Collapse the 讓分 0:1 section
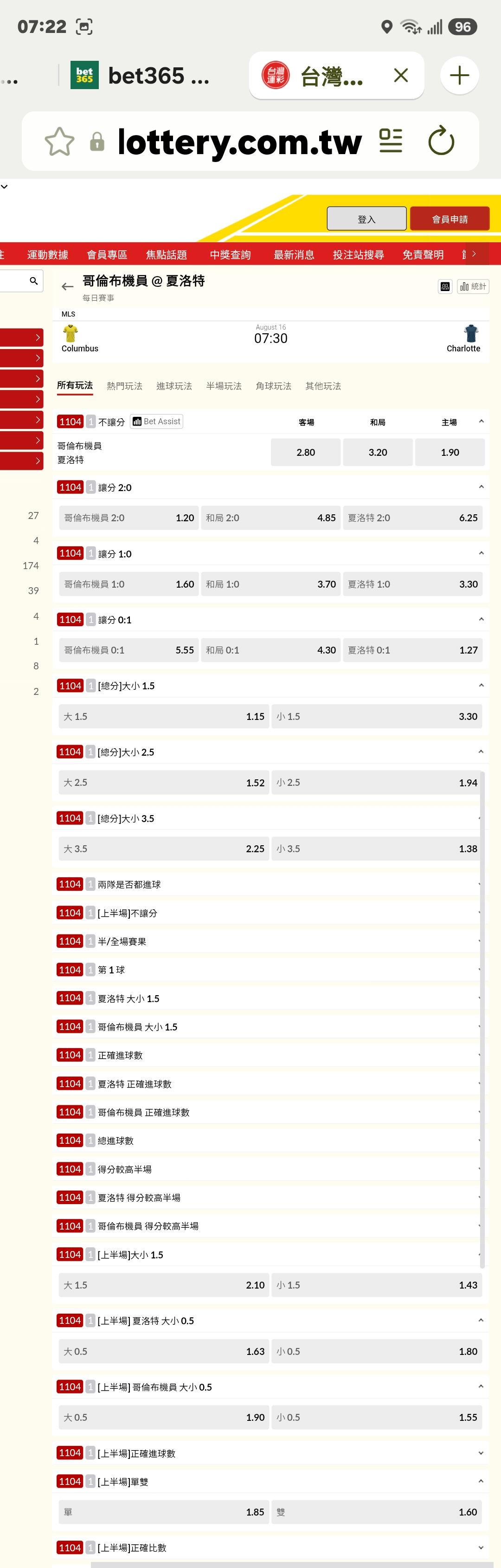 coord(481,620)
